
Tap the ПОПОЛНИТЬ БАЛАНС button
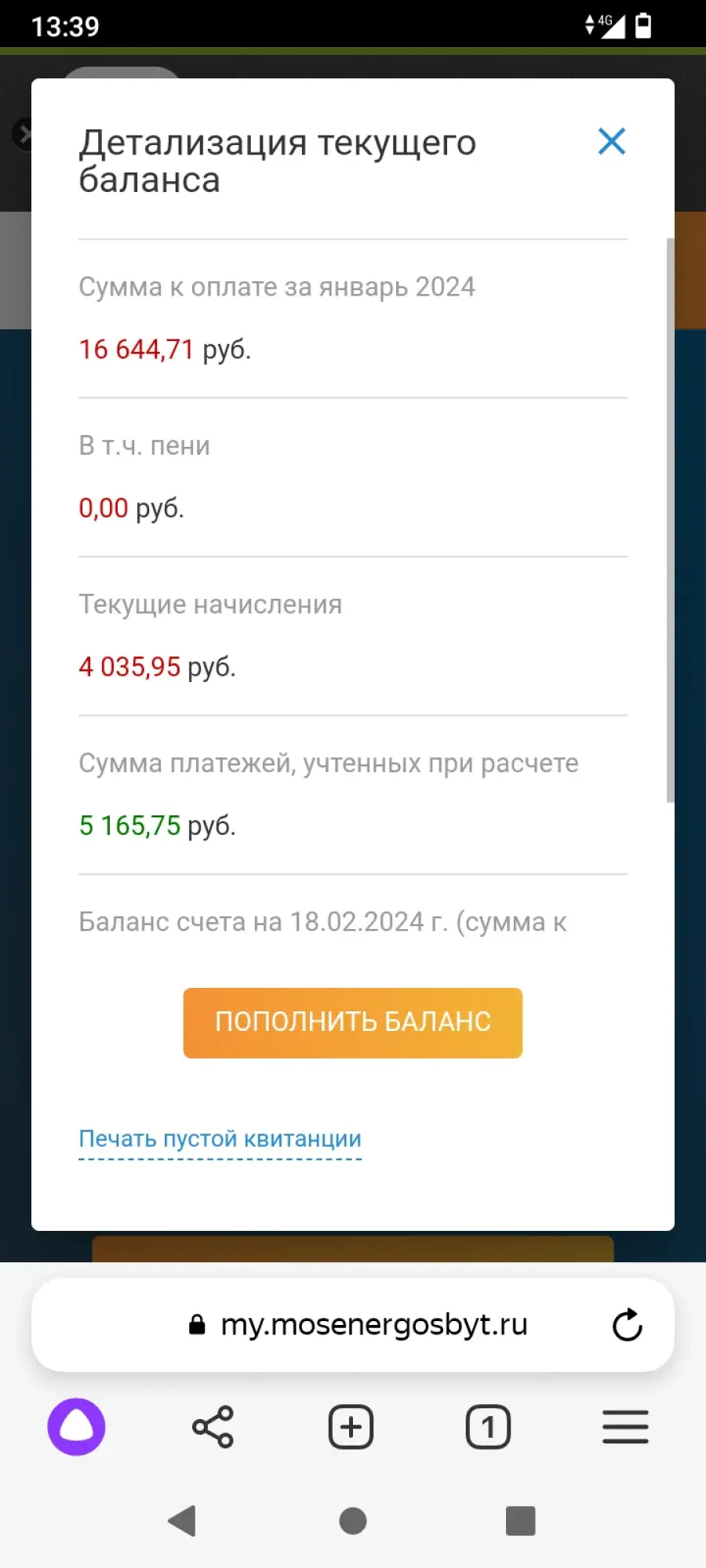tap(353, 1022)
